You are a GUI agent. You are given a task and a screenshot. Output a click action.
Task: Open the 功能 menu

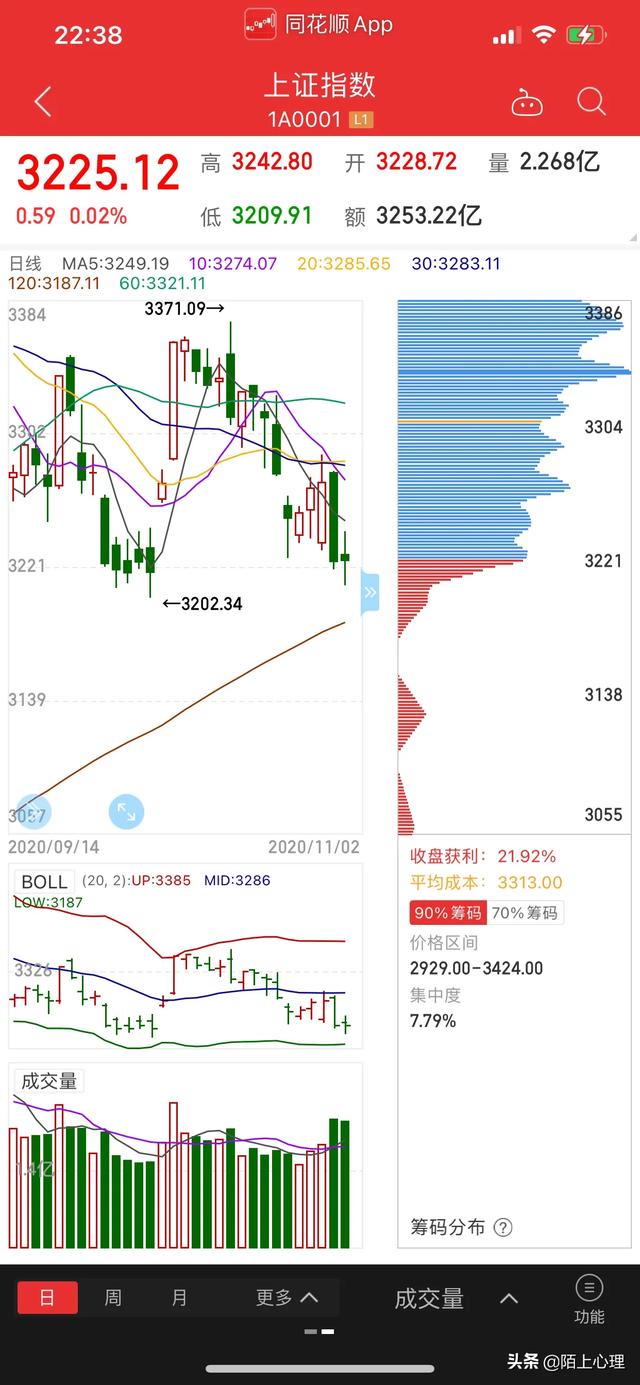[x=589, y=1299]
